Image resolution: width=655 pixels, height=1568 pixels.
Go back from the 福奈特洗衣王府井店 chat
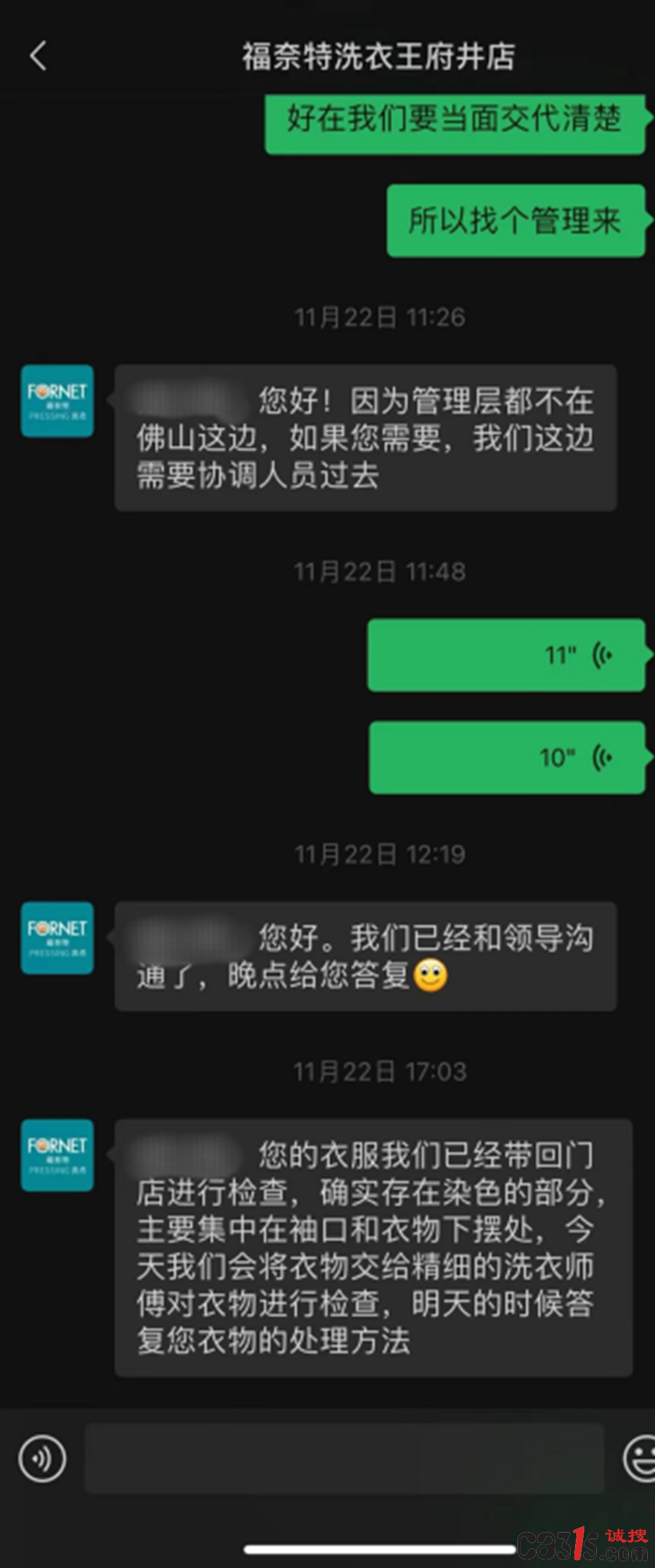pos(38,56)
